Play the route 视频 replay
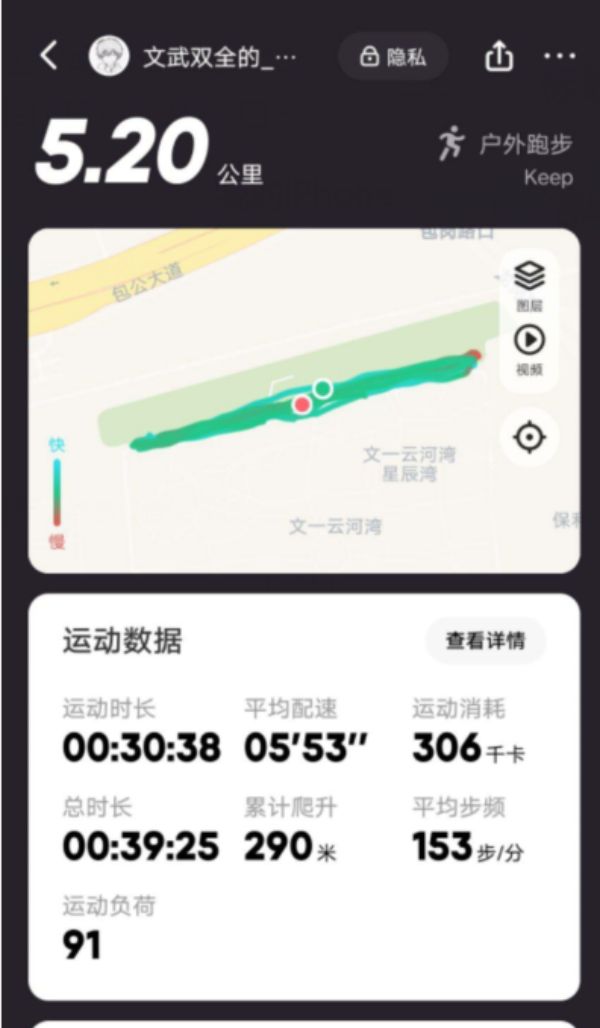This screenshot has width=600, height=1028. (529, 349)
